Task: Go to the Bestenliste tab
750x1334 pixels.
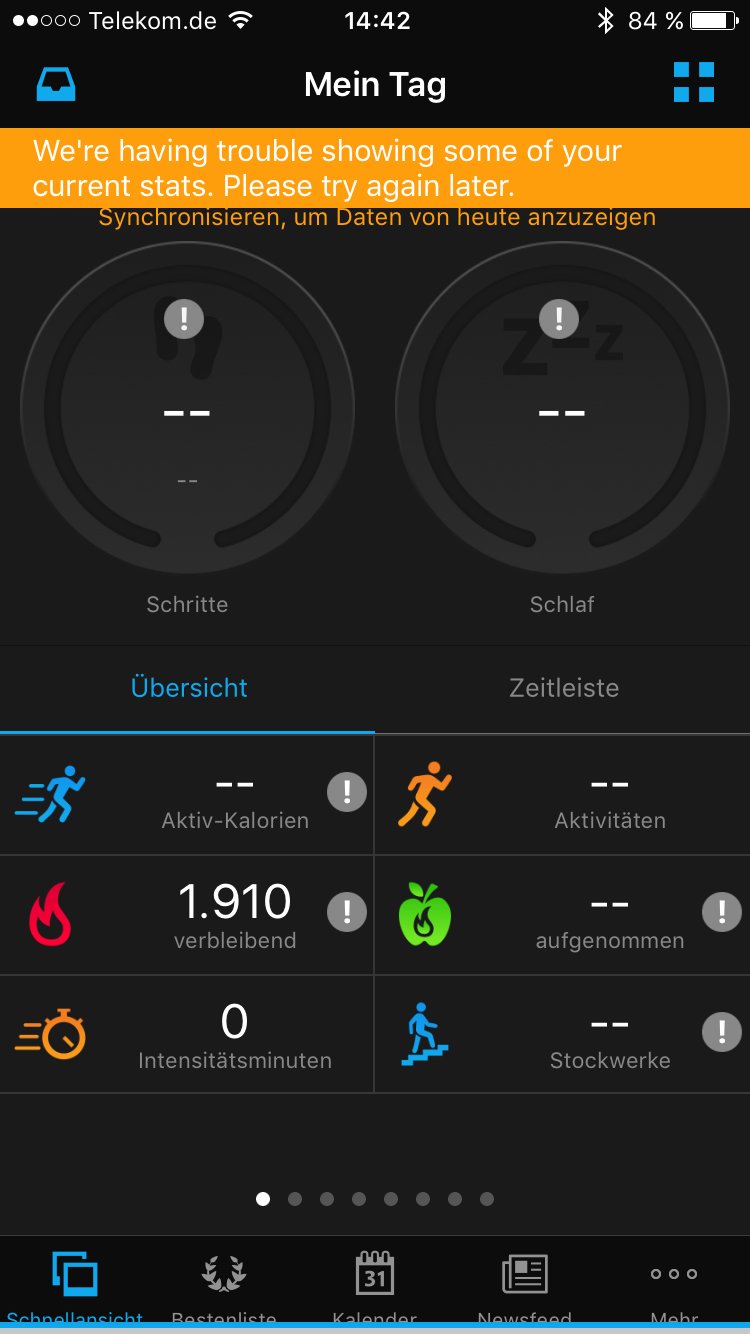Action: 224,1285
